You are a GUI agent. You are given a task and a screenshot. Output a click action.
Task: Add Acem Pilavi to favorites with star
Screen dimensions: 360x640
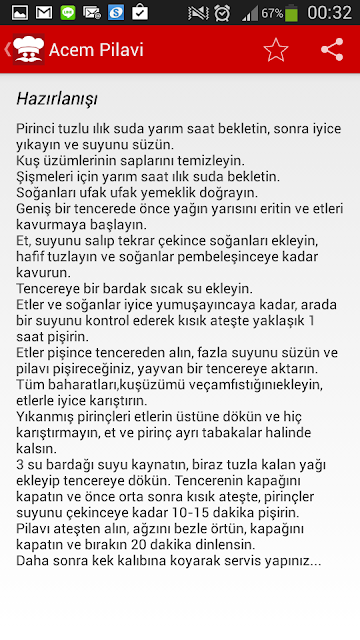276,50
